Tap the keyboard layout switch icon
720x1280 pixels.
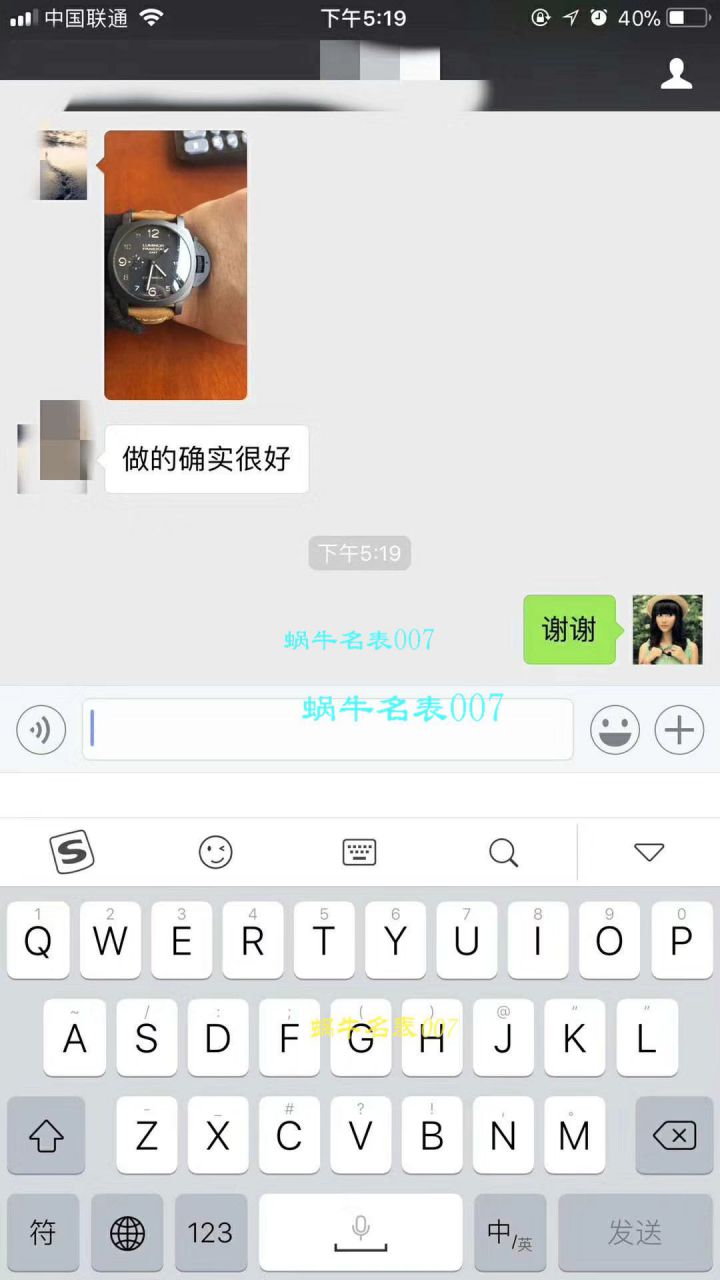359,852
